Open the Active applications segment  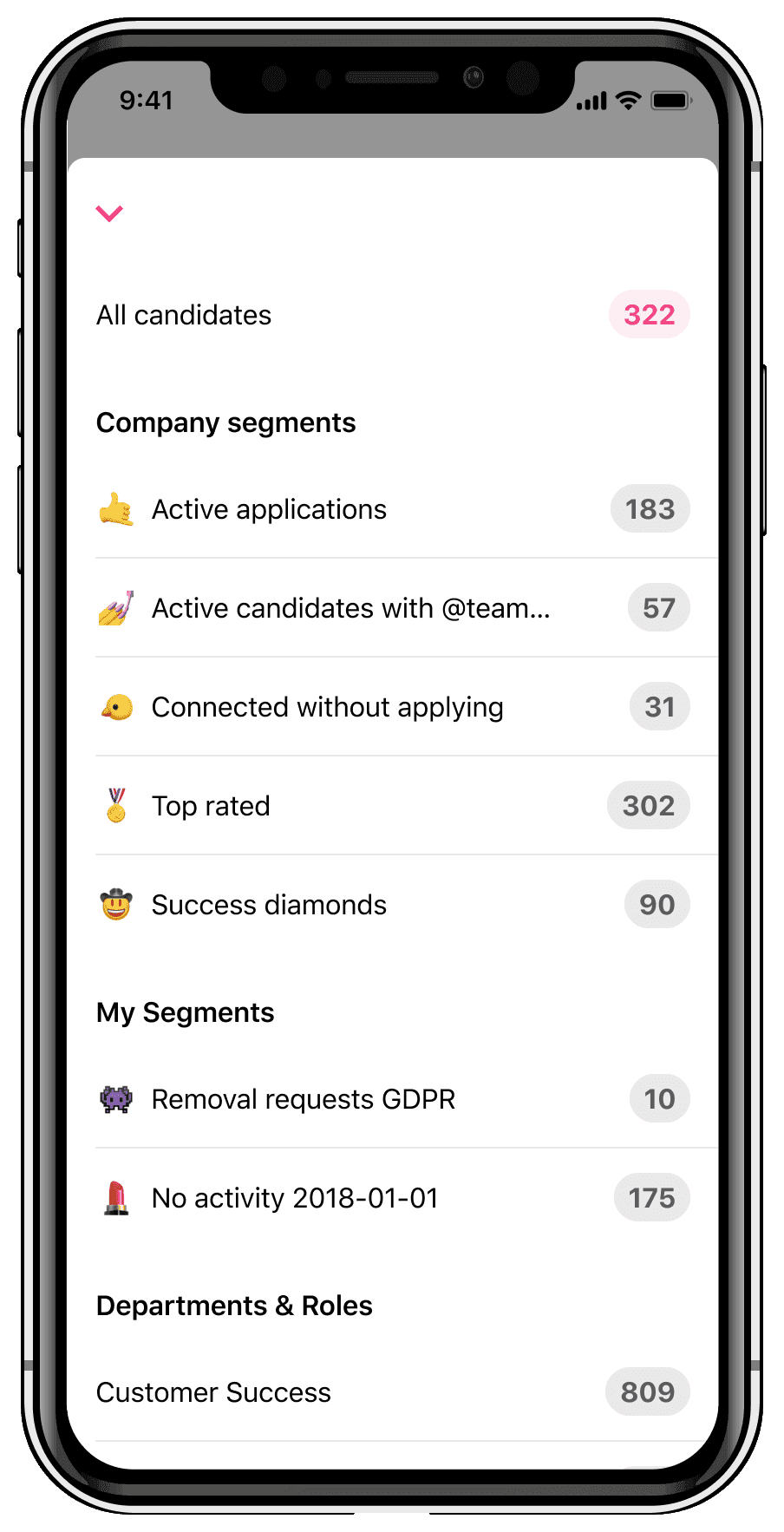(x=393, y=509)
